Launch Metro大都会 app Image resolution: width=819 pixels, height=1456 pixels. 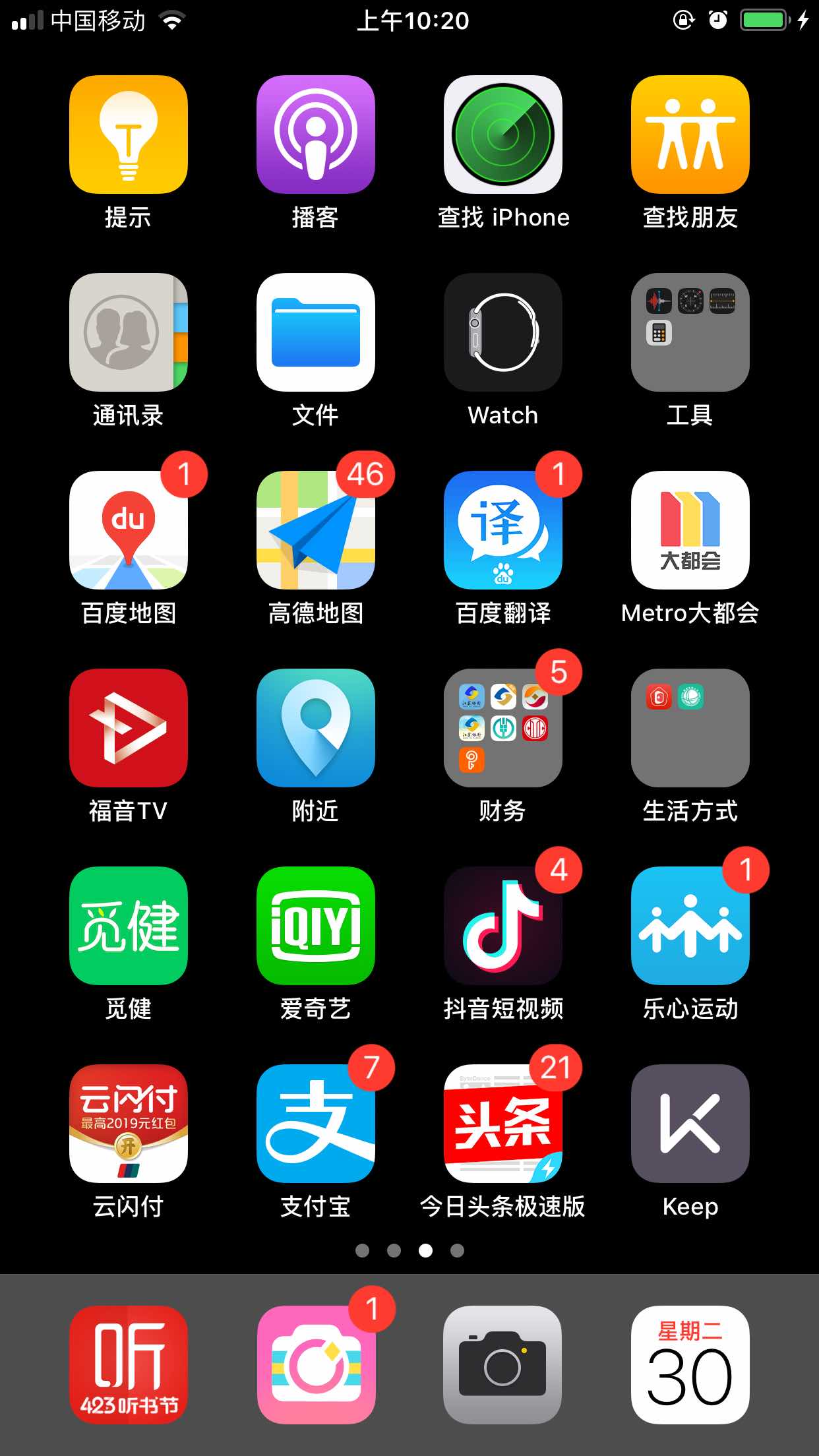690,530
